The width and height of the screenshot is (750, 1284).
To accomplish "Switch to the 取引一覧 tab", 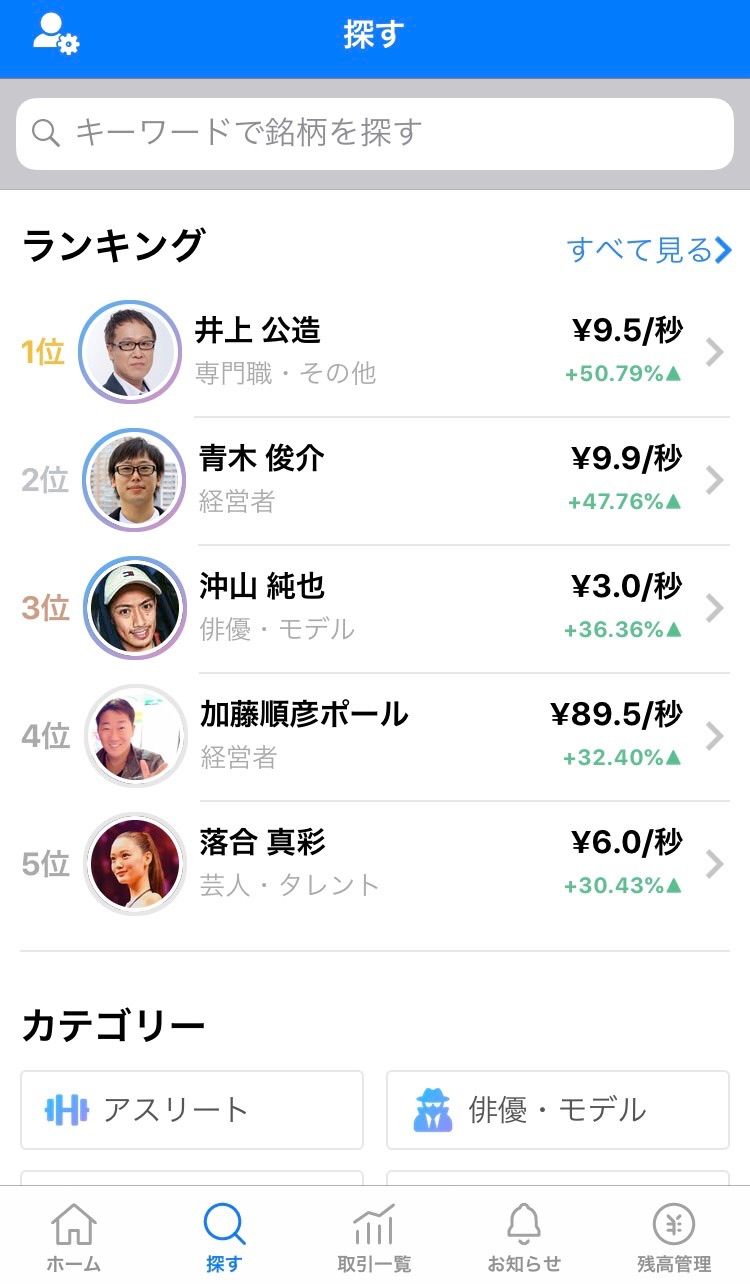I will (x=374, y=1237).
